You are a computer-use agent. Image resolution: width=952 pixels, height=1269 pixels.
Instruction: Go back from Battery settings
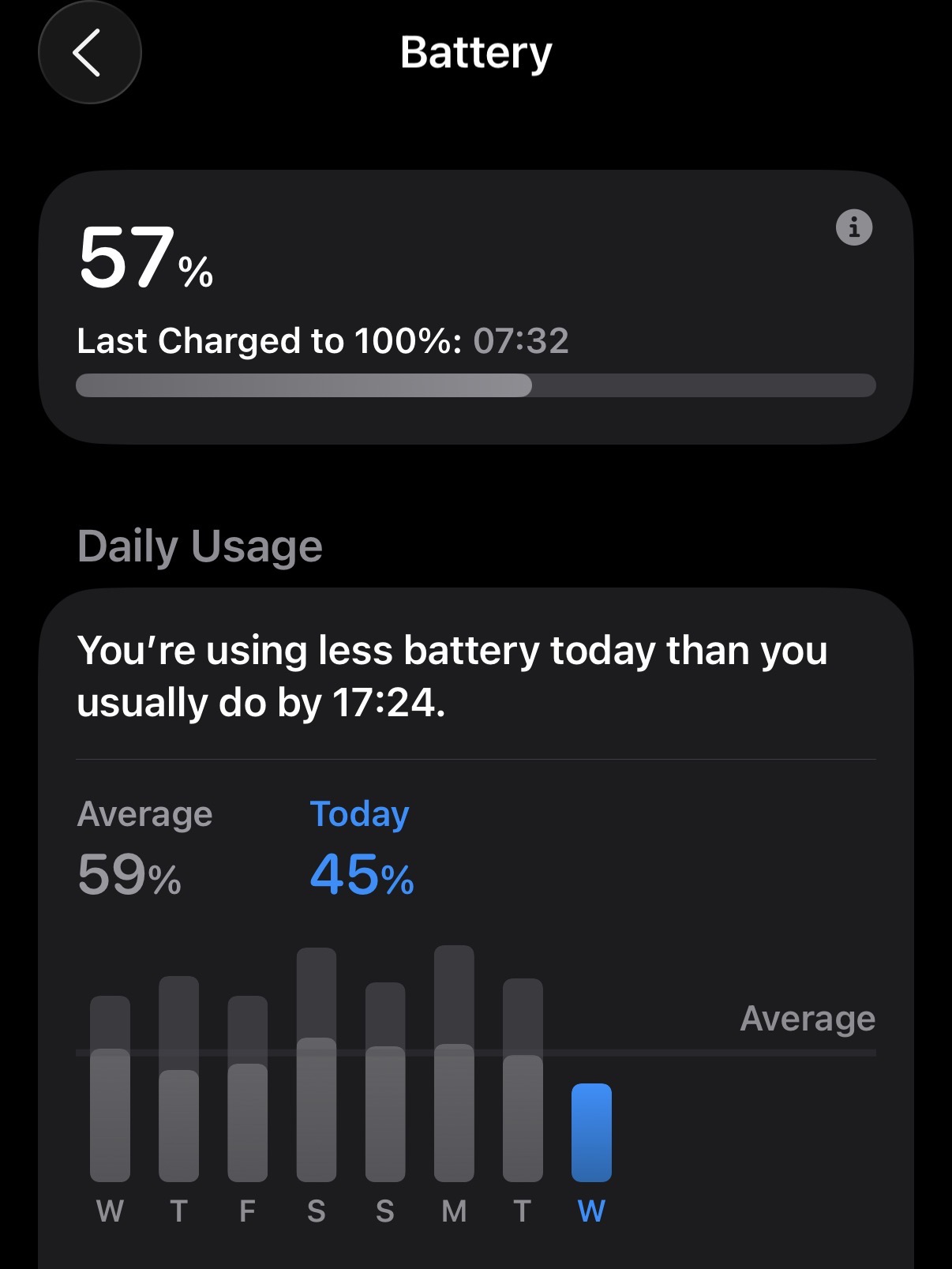(90, 52)
